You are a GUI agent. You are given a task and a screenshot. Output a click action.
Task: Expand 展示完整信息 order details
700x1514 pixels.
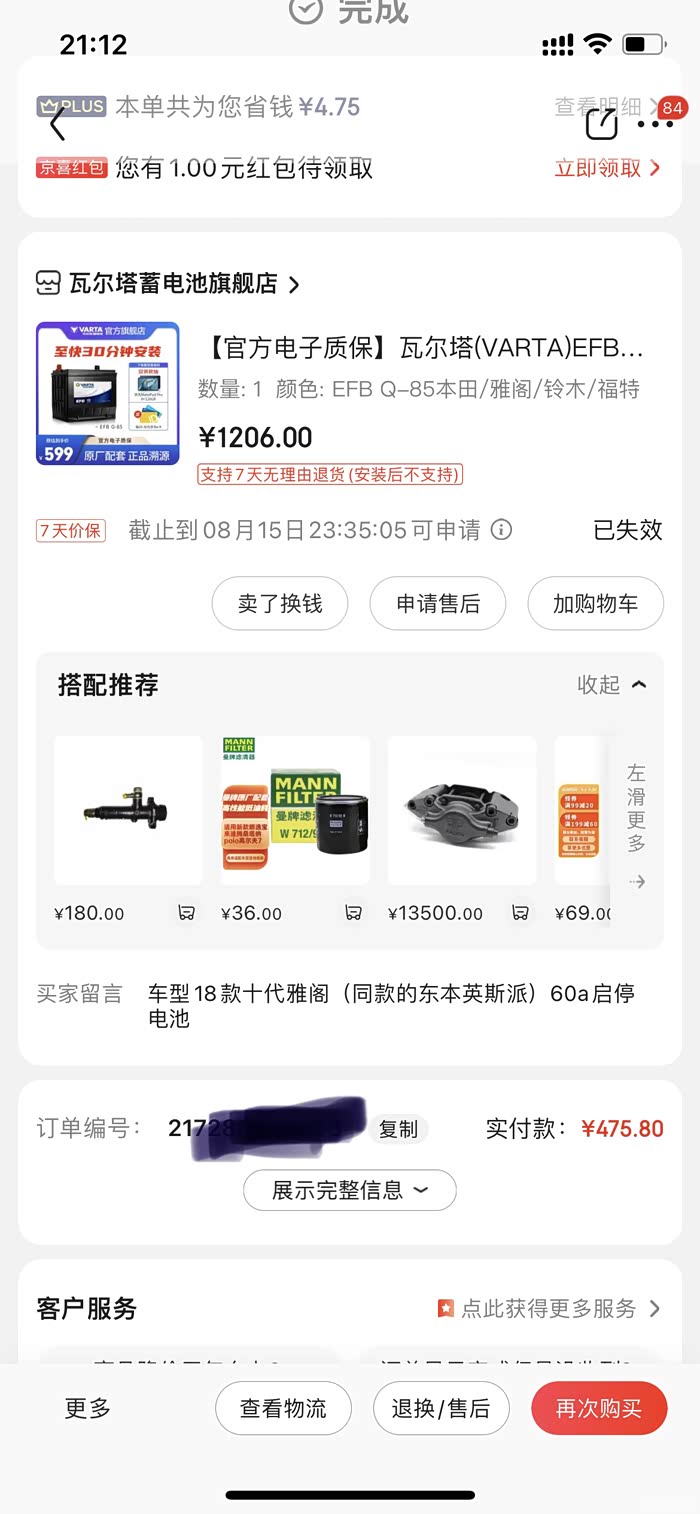(350, 1190)
